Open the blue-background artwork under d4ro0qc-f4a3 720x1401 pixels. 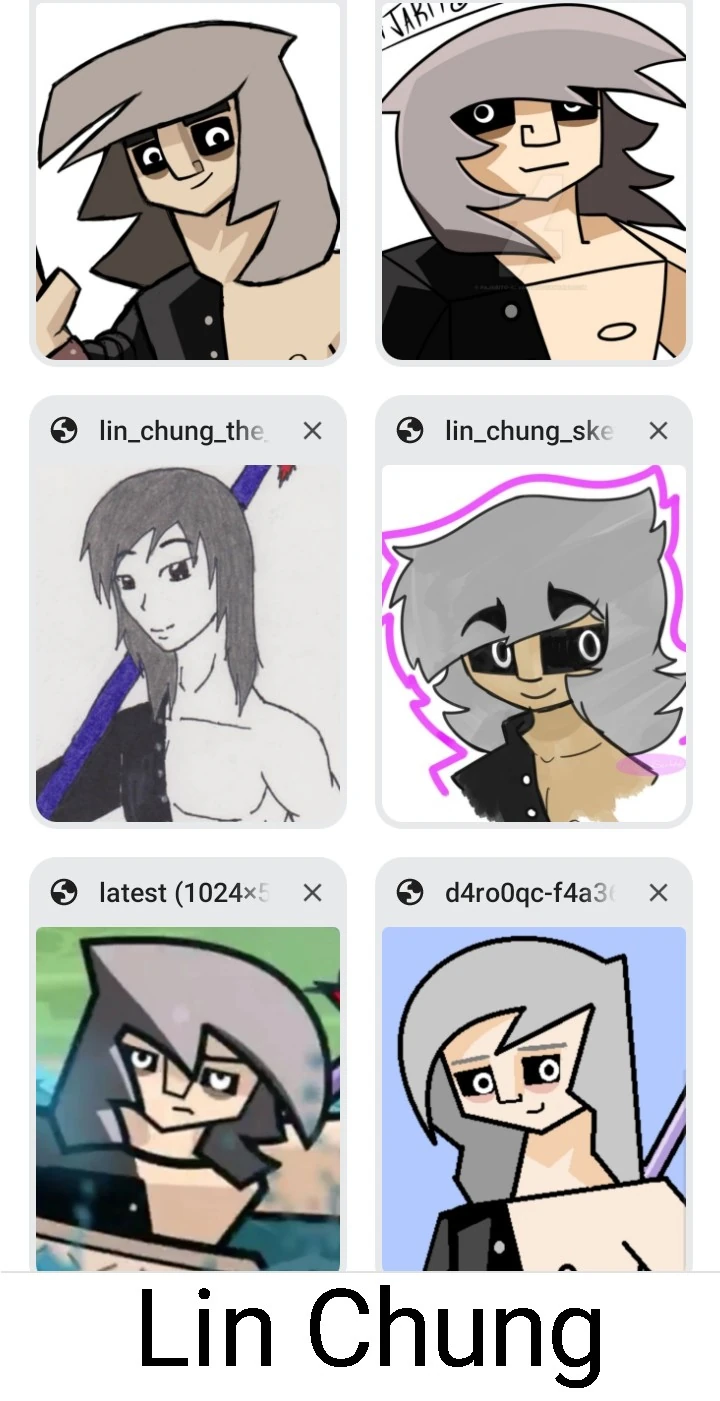(x=533, y=1100)
